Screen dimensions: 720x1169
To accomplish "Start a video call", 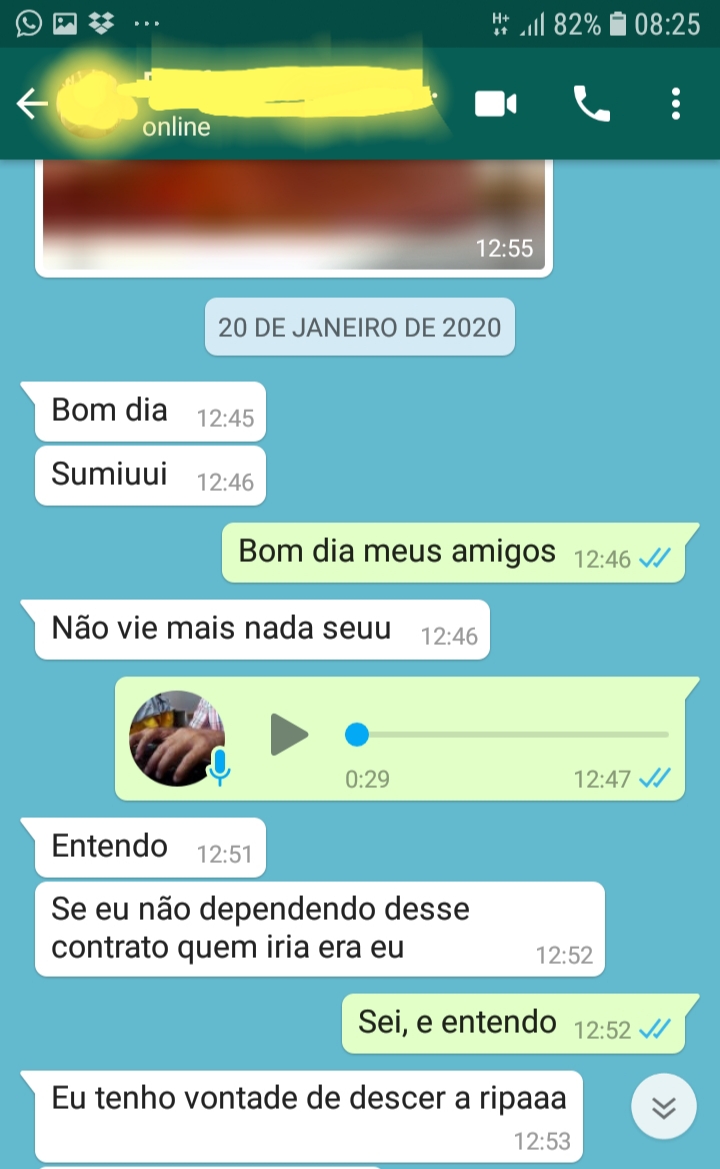I will 495,104.
